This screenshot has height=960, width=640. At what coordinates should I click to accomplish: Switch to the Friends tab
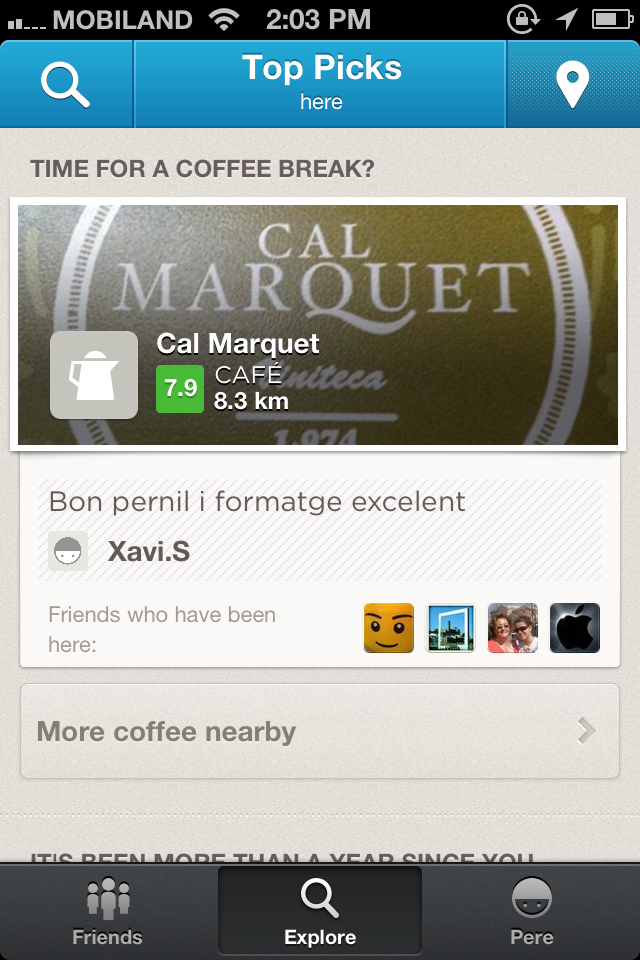pyautogui.click(x=107, y=911)
